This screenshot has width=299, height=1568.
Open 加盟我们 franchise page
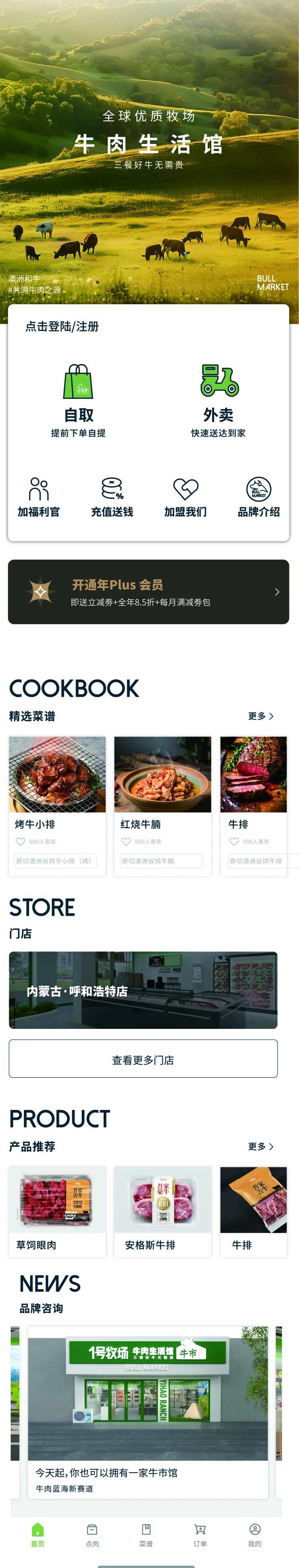[x=185, y=497]
